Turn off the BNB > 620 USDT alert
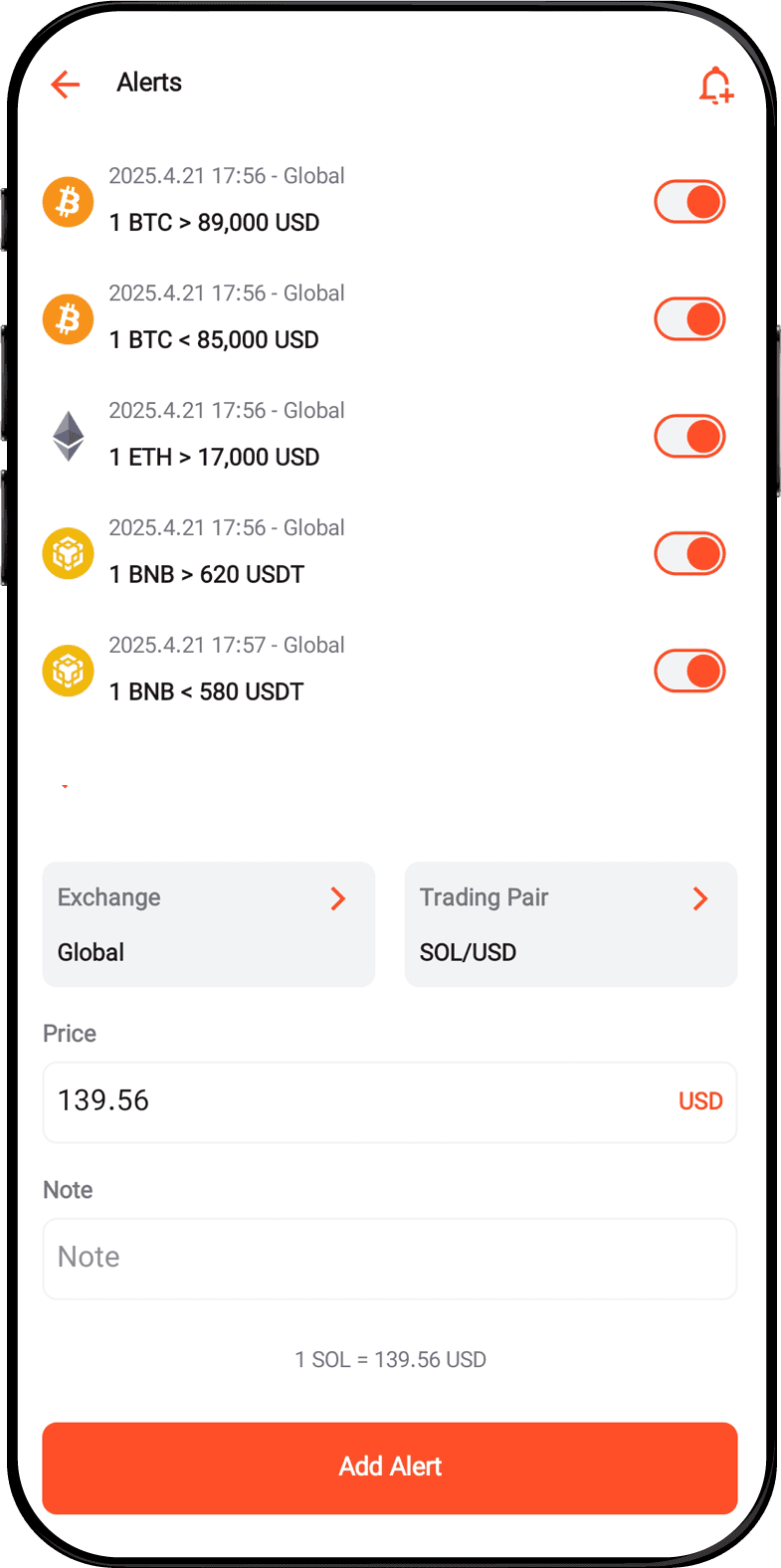 click(689, 554)
